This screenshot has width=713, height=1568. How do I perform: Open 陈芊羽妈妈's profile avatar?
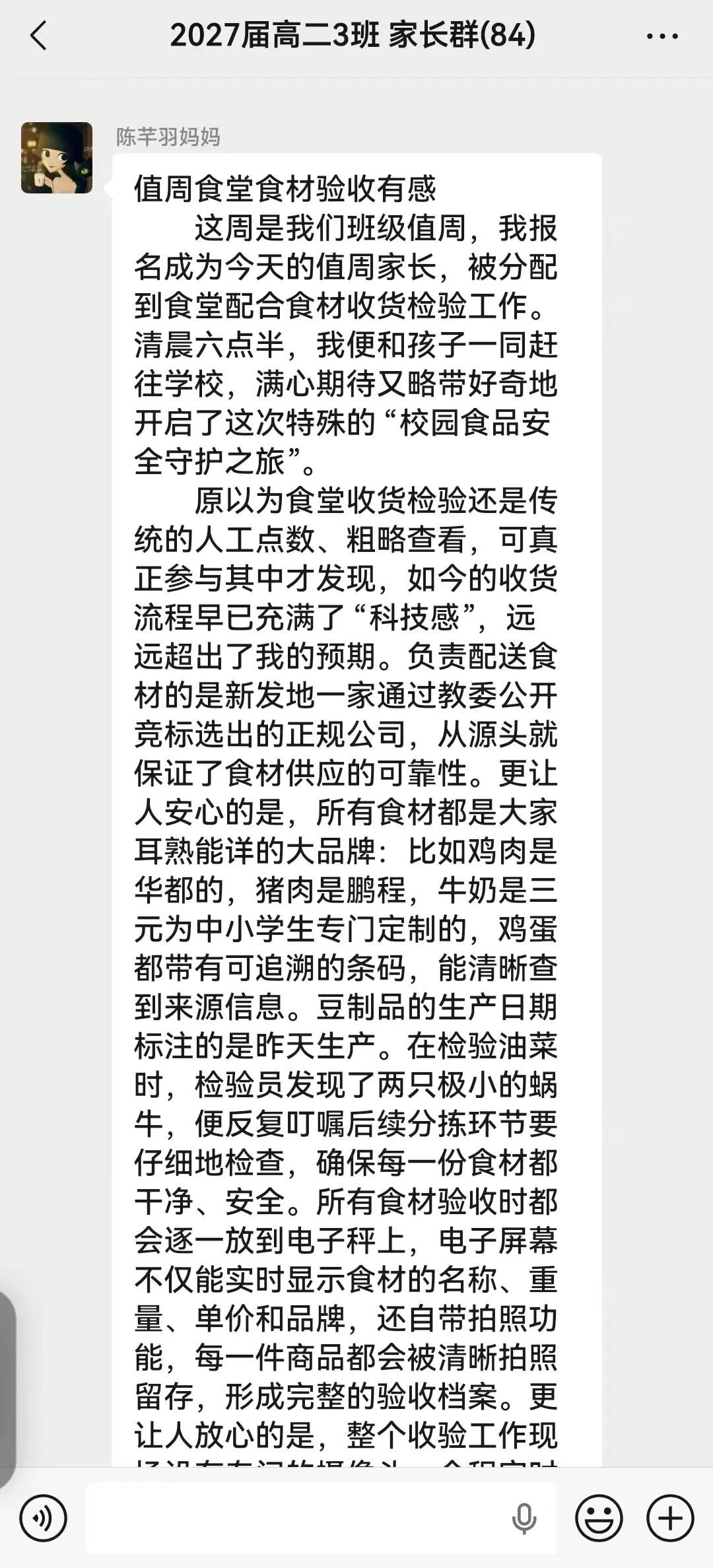point(57,158)
